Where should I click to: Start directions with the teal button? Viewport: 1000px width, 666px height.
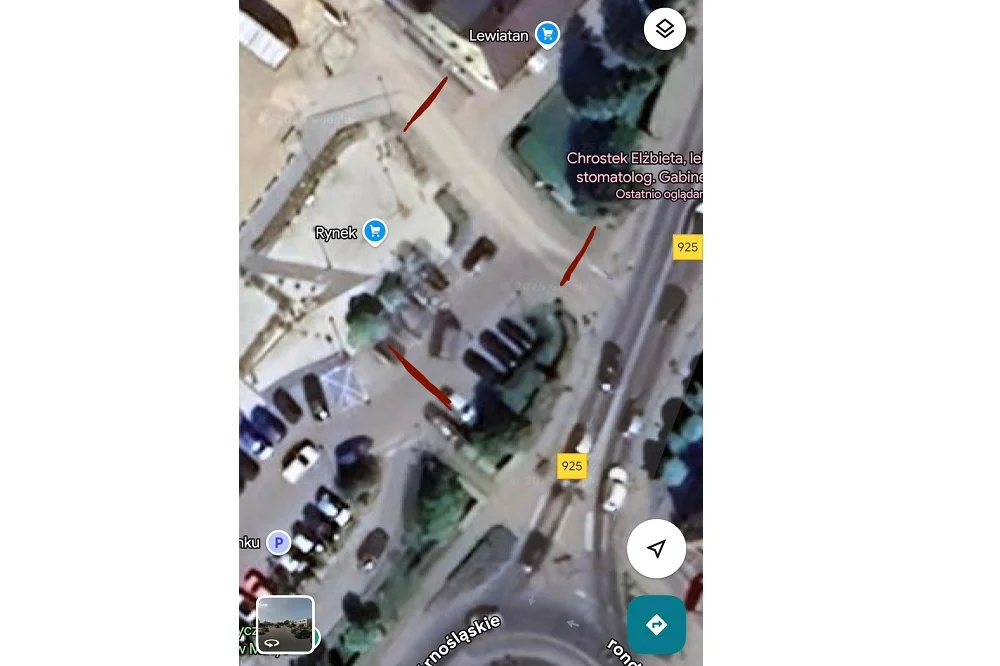pos(656,625)
